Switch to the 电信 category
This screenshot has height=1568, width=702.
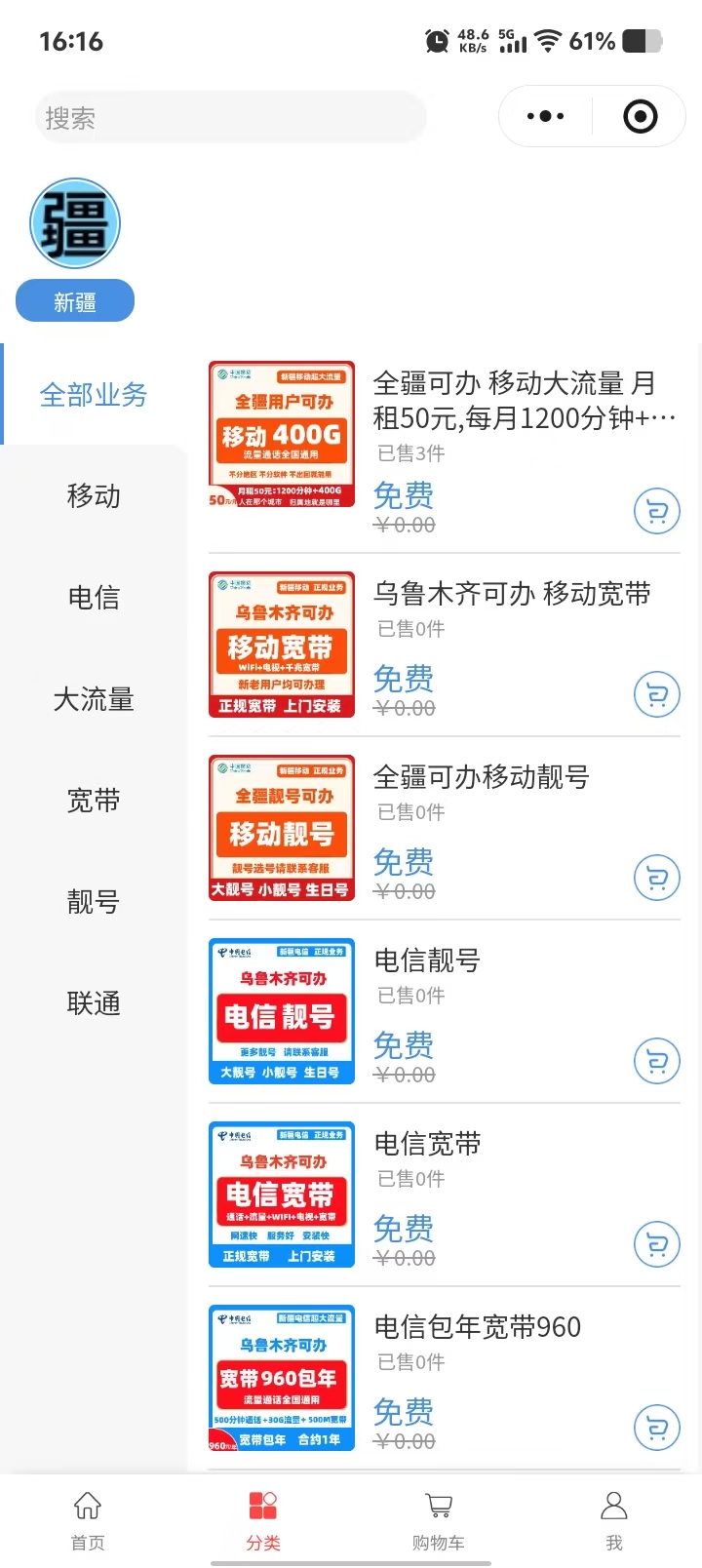pyautogui.click(x=94, y=598)
